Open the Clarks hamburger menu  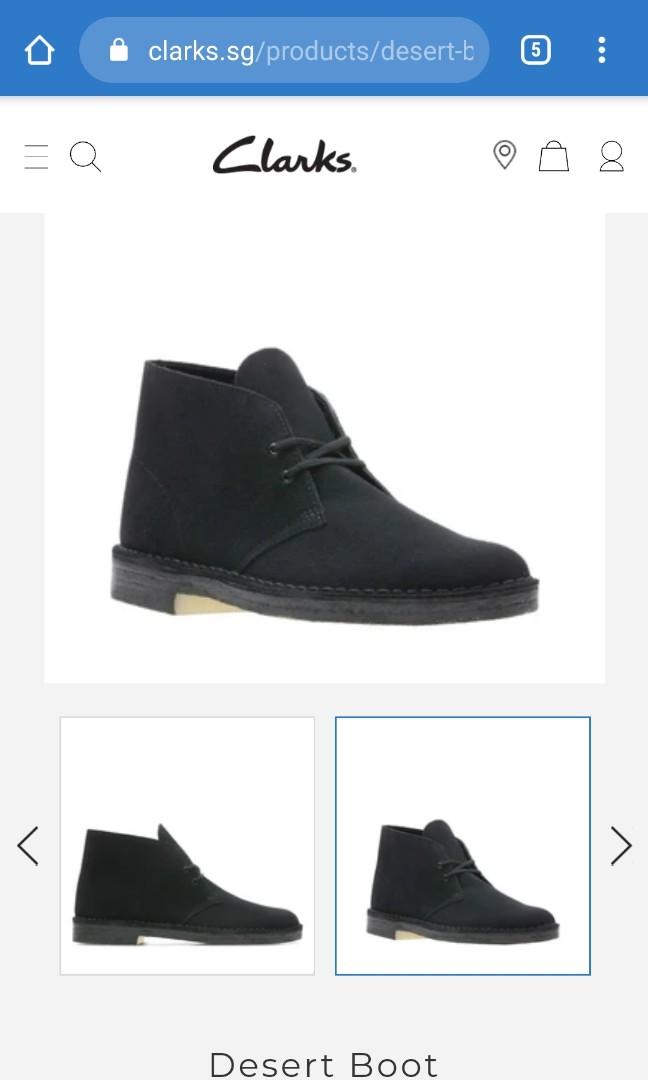pos(36,157)
